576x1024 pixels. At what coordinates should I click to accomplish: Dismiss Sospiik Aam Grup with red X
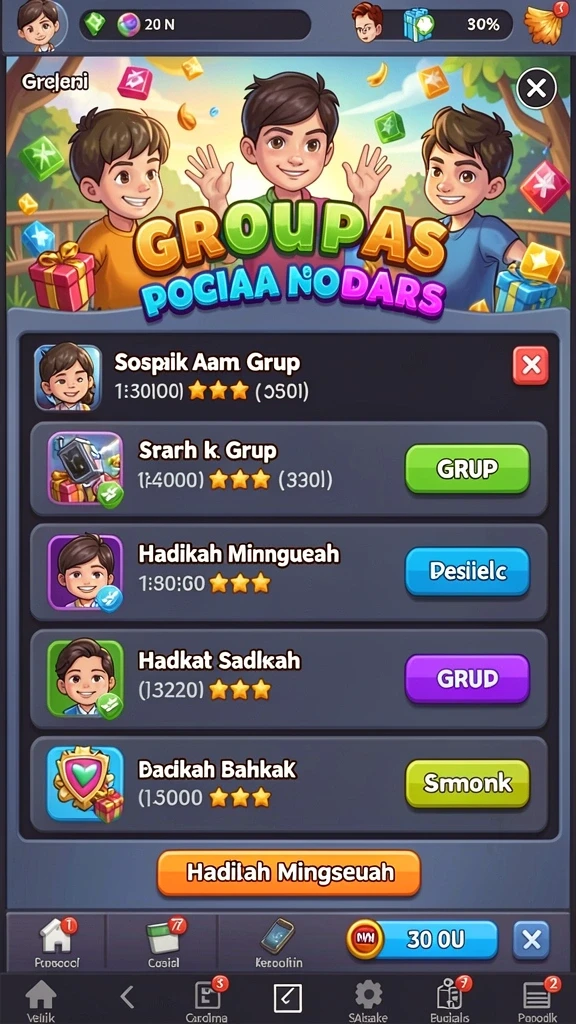click(x=530, y=366)
